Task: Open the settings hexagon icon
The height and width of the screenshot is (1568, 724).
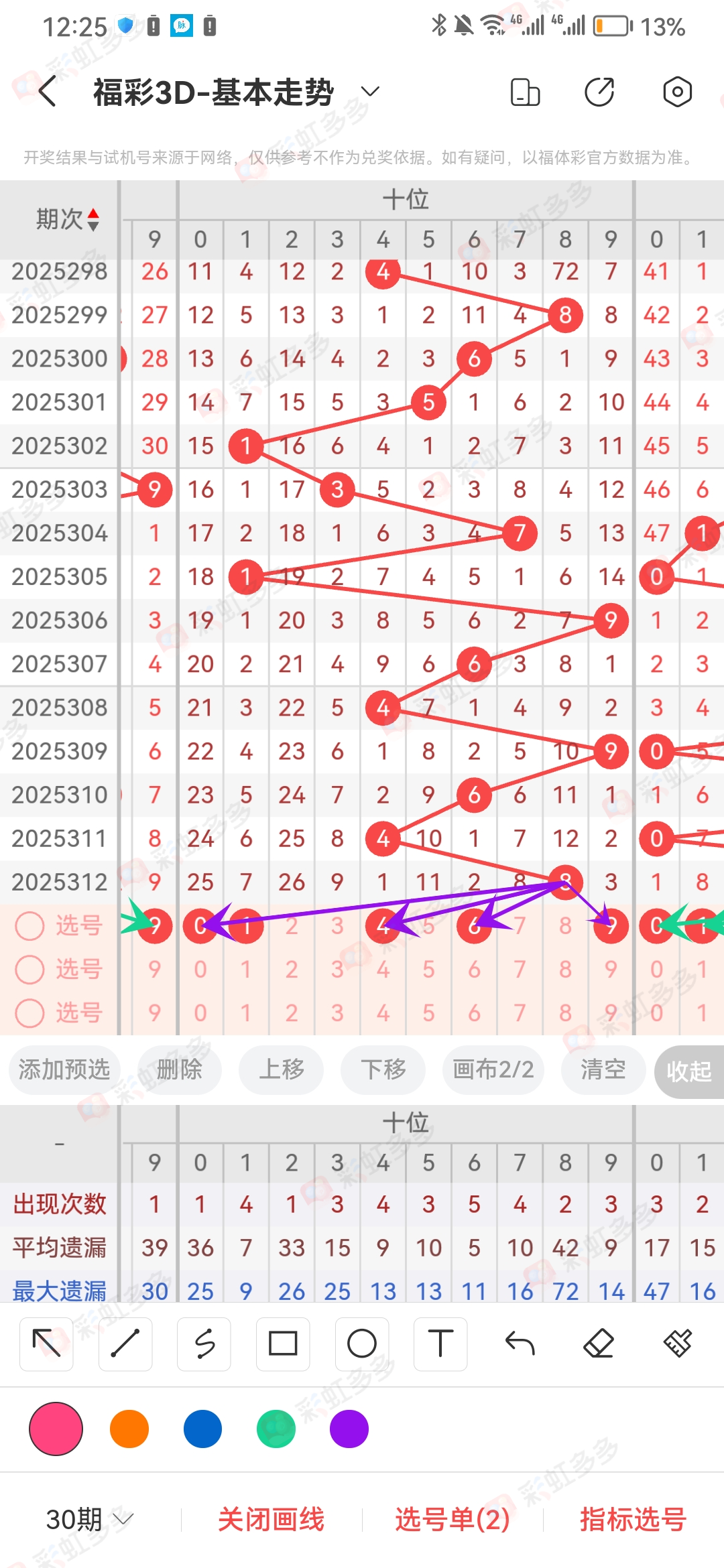Action: (677, 92)
